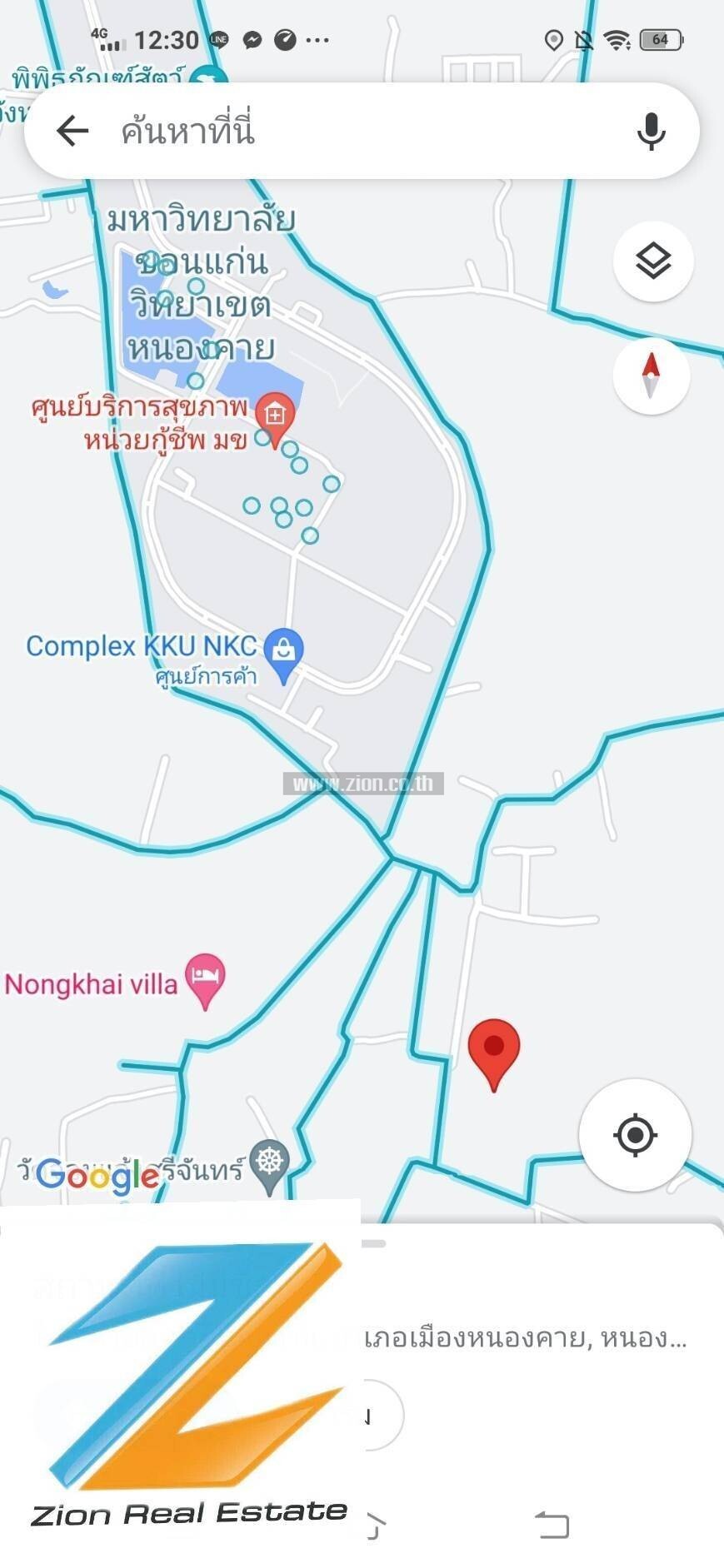
Task: Go back using the search bar arrow
Action: coord(72,131)
